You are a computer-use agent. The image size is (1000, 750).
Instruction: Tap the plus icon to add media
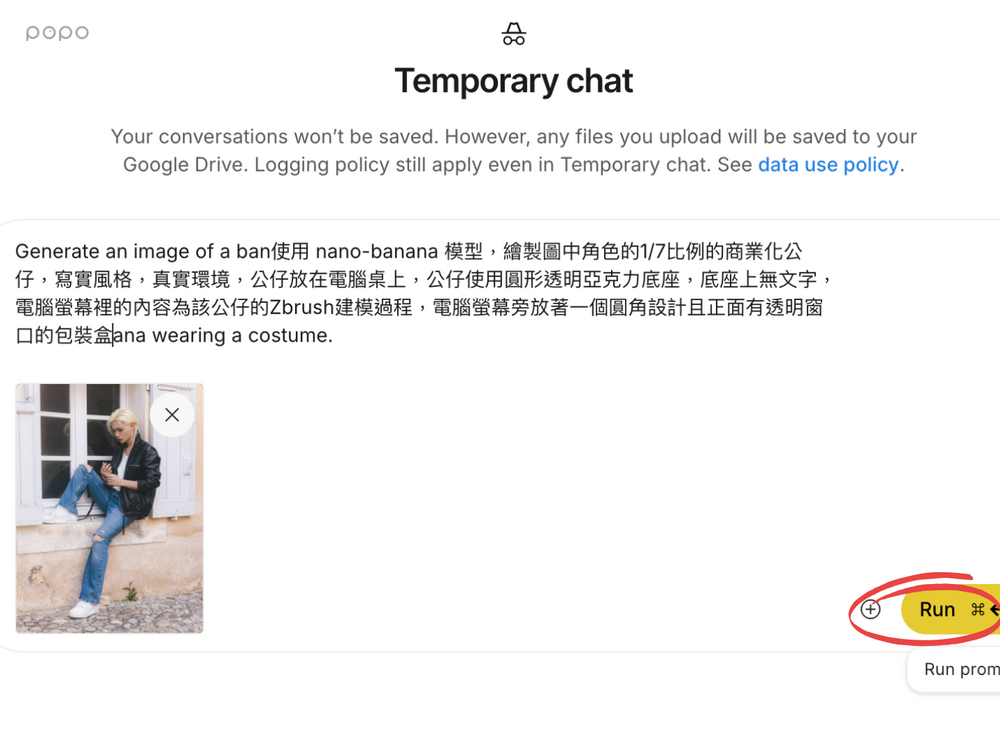pos(871,609)
